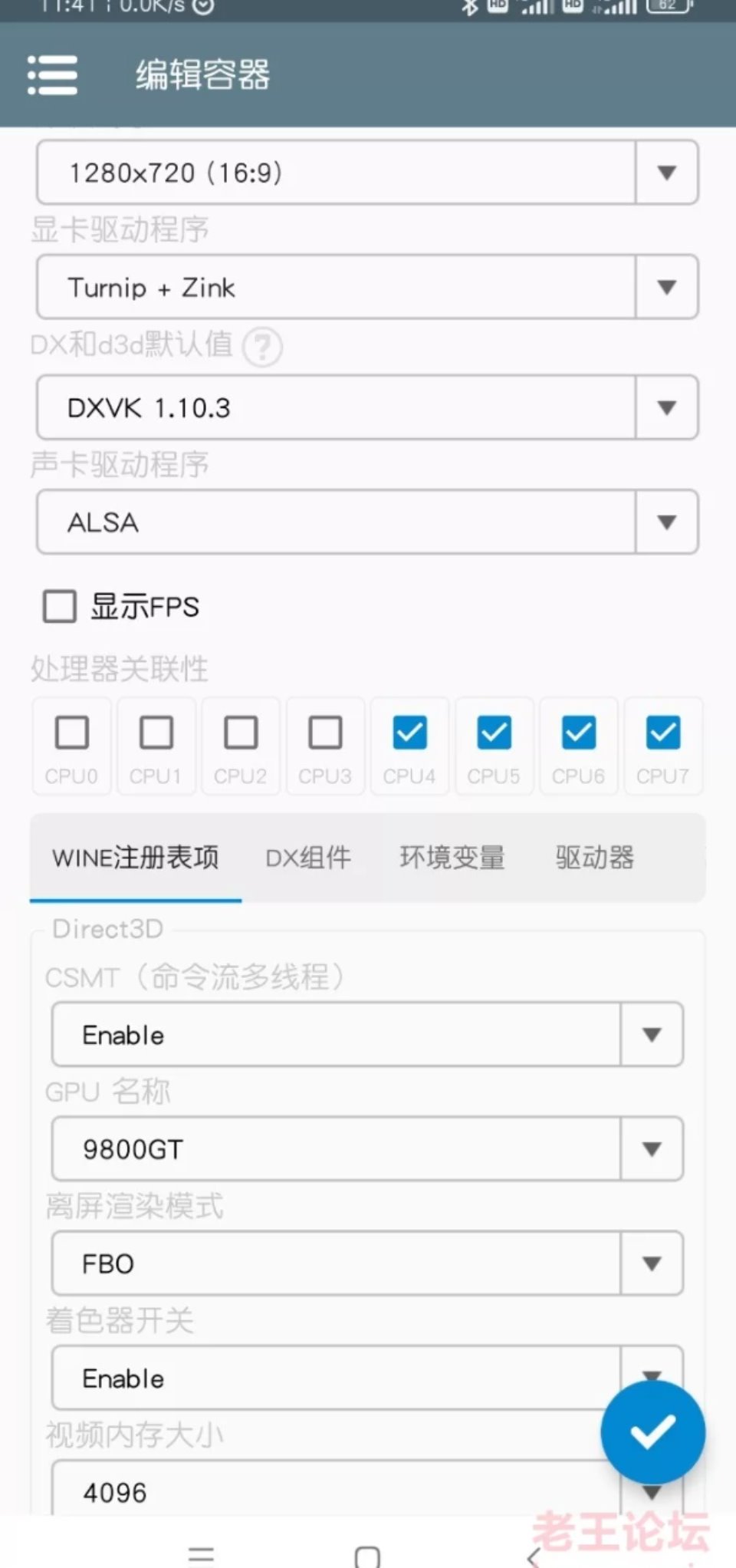Switch to the DX组件 tab
The width and height of the screenshot is (736, 1568).
click(x=308, y=858)
